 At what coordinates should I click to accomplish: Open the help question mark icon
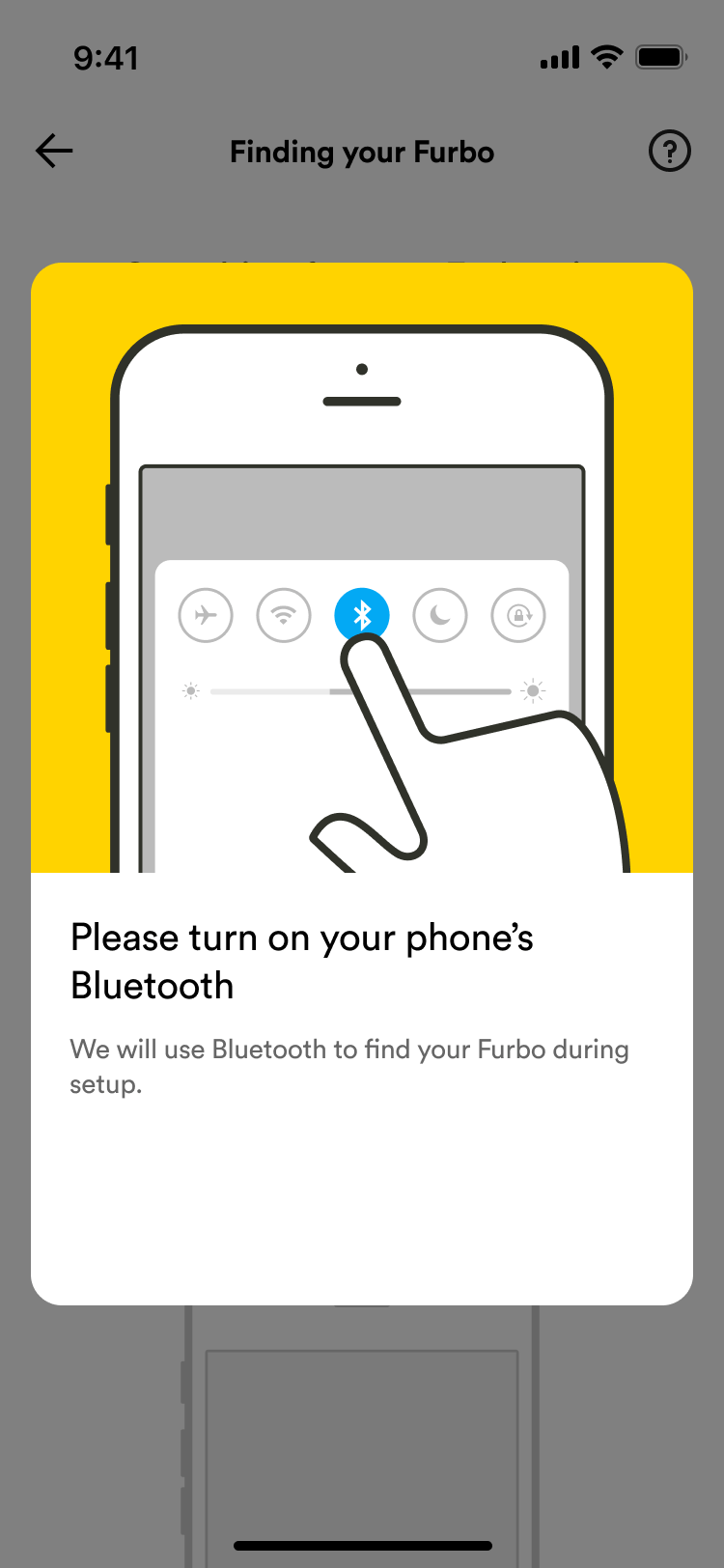click(x=669, y=151)
